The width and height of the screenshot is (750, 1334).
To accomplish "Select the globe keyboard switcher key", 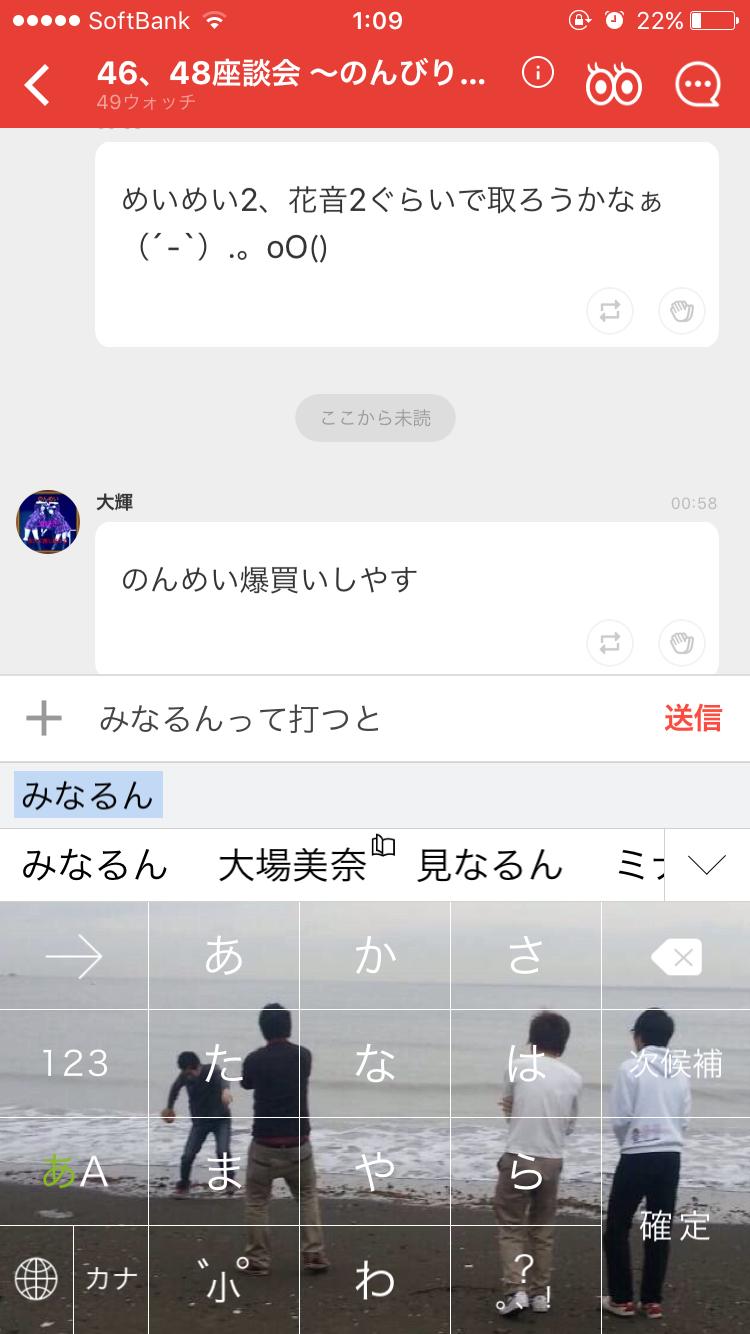I will click(x=37, y=1276).
